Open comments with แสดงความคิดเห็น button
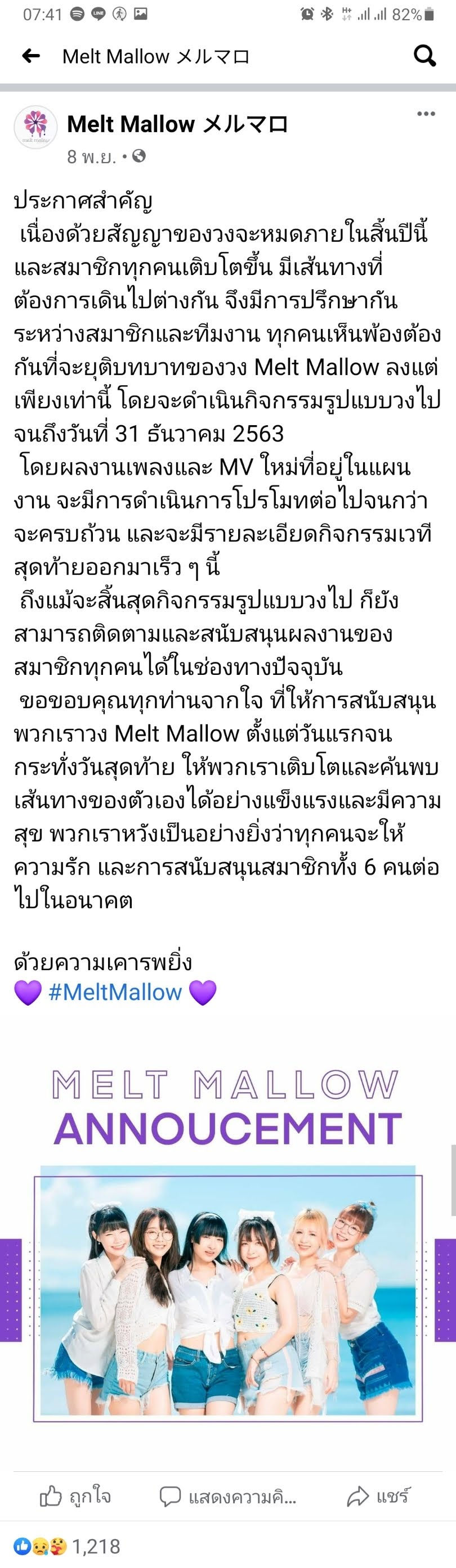This screenshot has width=456, height=1568. [x=228, y=1495]
